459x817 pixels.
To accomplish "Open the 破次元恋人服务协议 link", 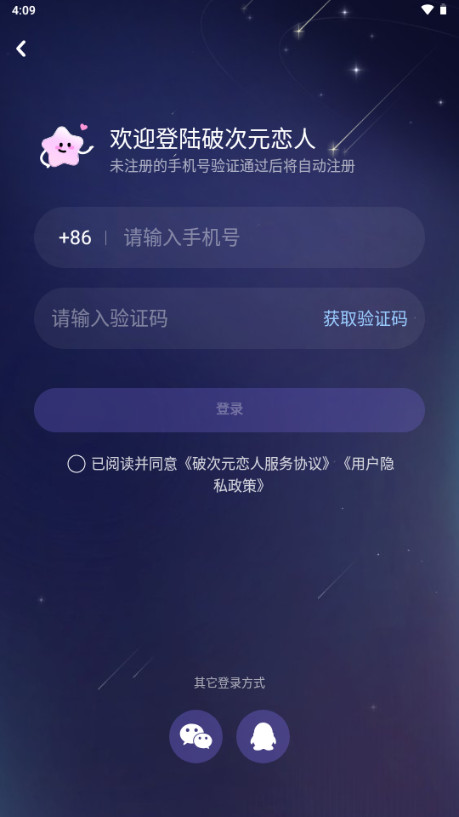I will pos(256,464).
